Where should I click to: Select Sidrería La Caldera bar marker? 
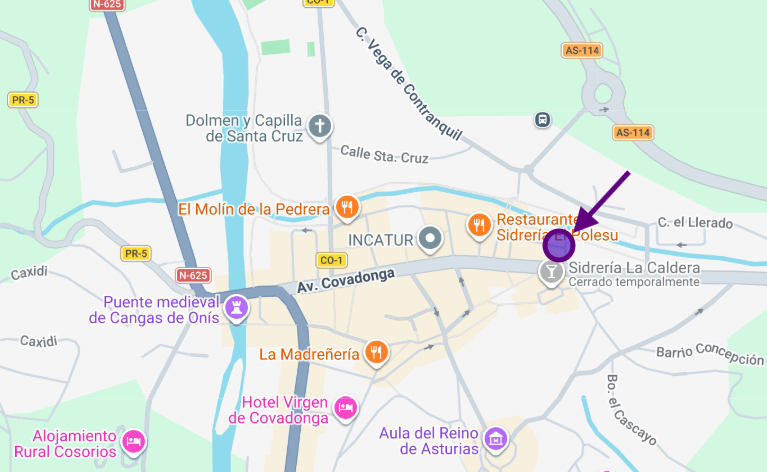point(551,271)
